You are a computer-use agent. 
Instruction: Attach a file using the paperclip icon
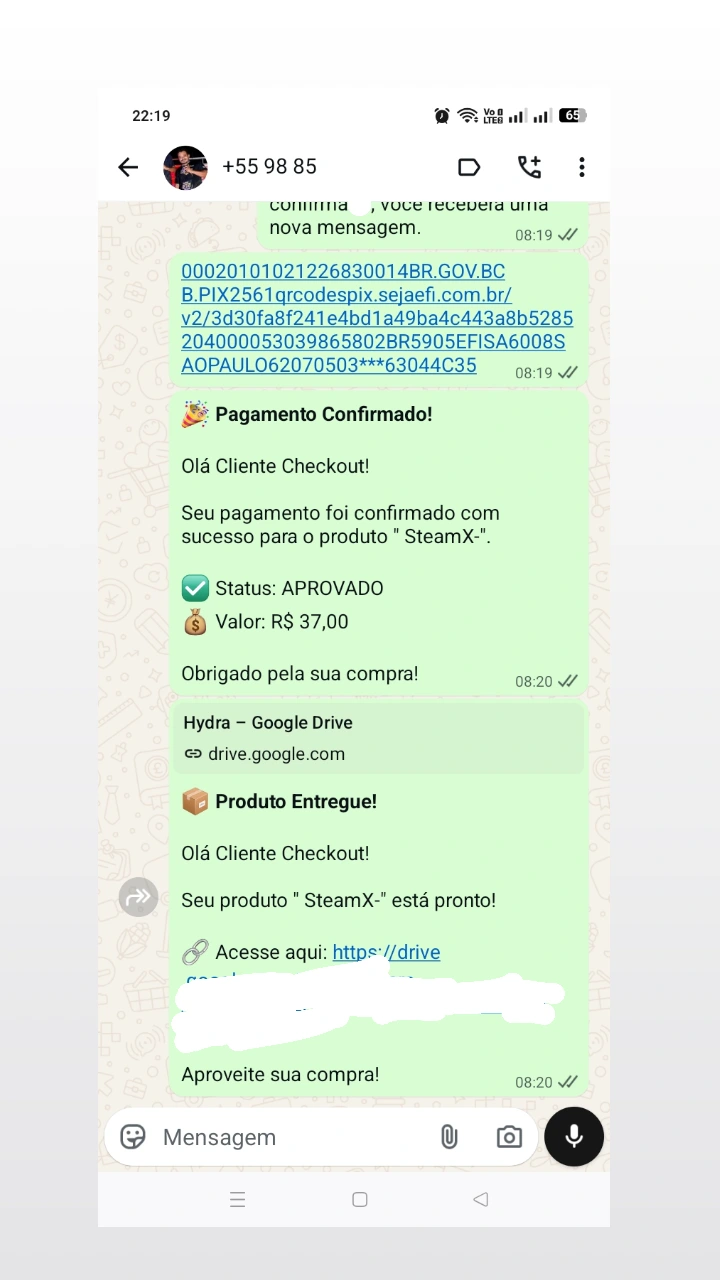tap(449, 1137)
